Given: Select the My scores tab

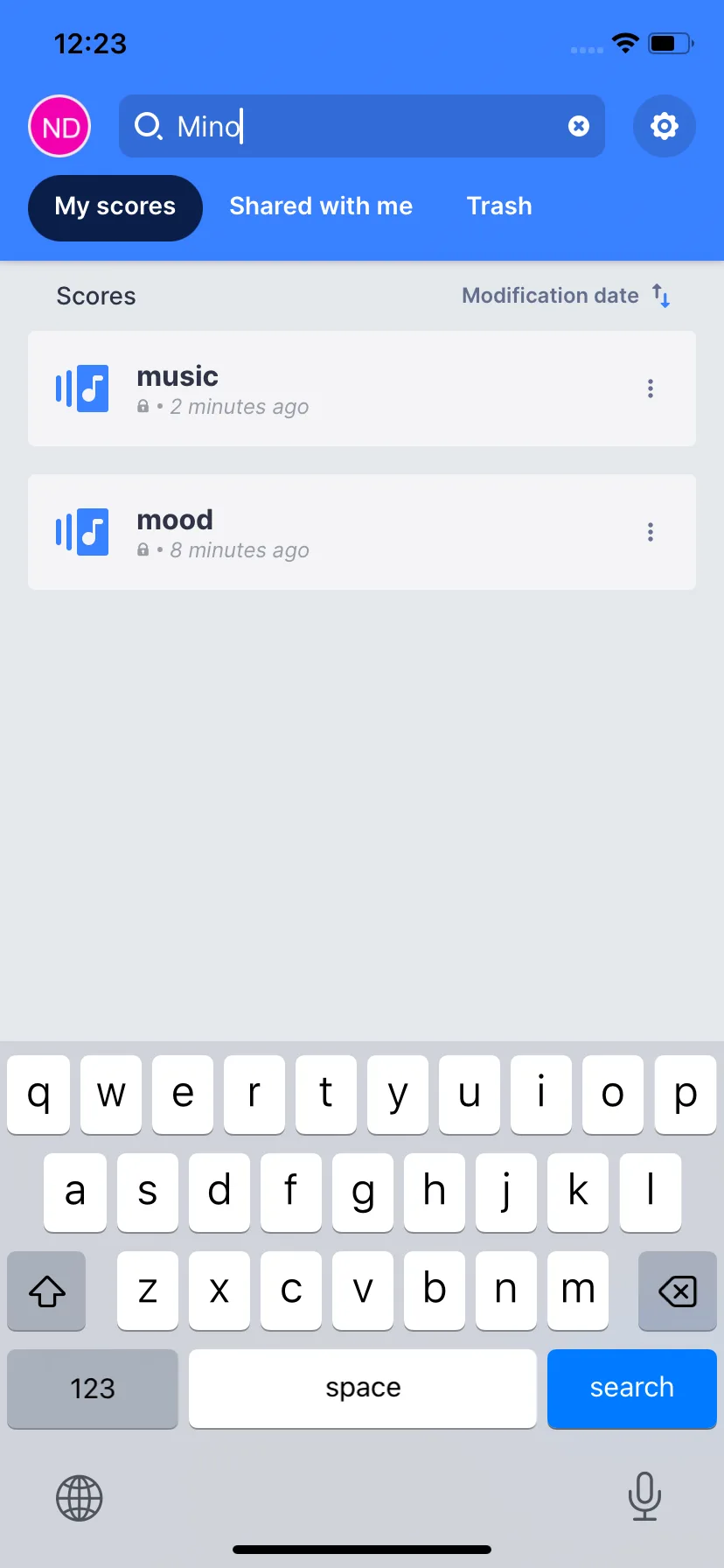Looking at the screenshot, I should [x=115, y=207].
